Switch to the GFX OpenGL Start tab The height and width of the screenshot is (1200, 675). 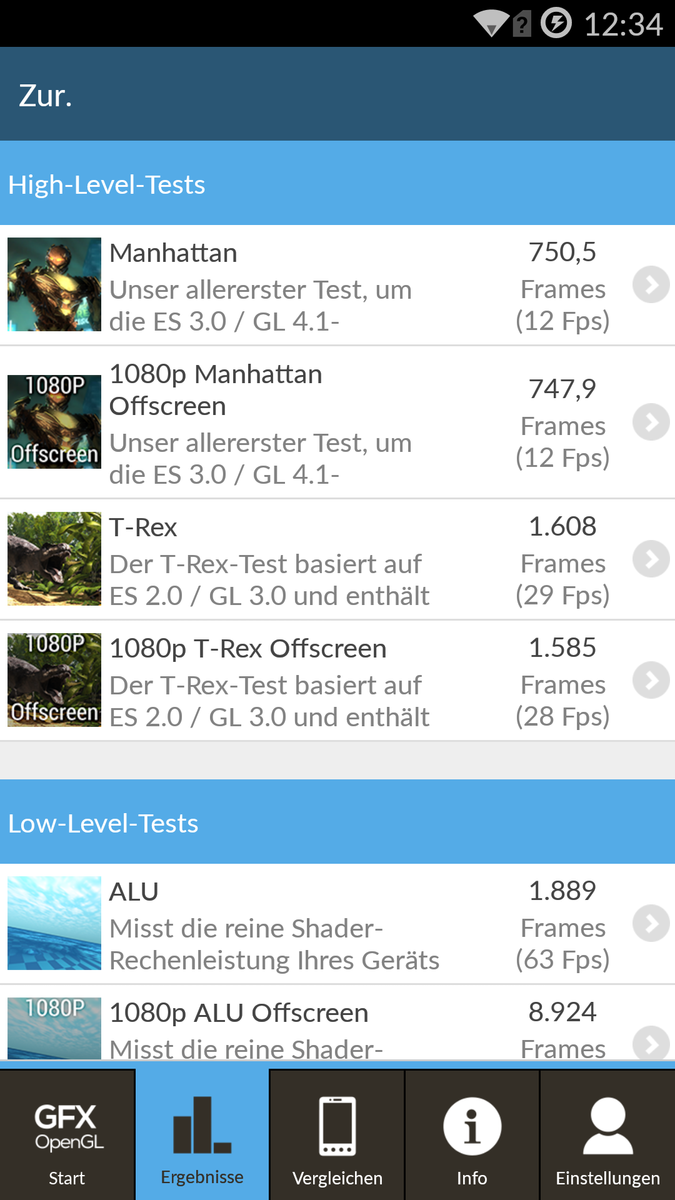[x=67, y=1135]
